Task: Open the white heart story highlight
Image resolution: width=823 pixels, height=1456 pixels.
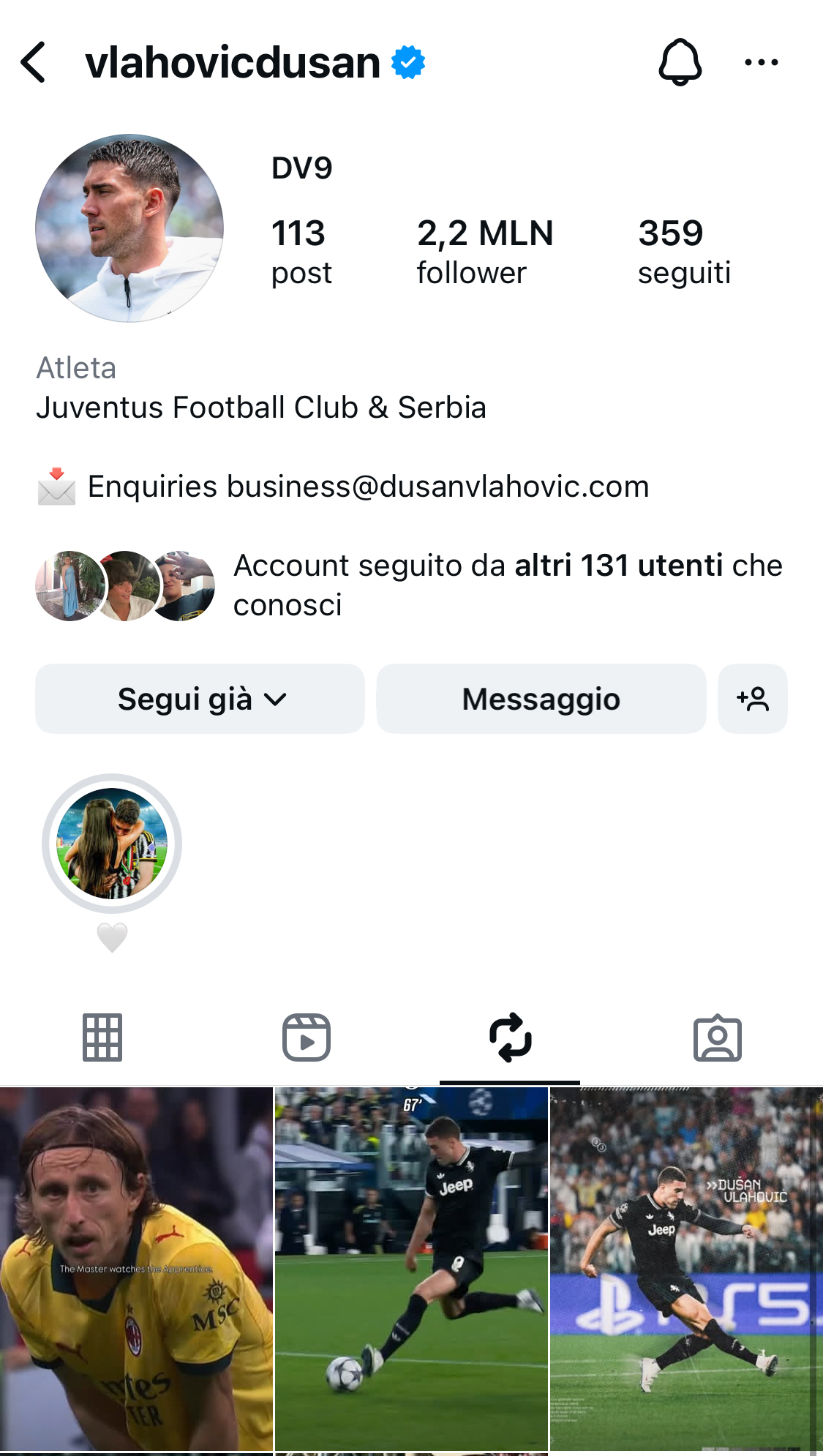Action: click(x=112, y=844)
